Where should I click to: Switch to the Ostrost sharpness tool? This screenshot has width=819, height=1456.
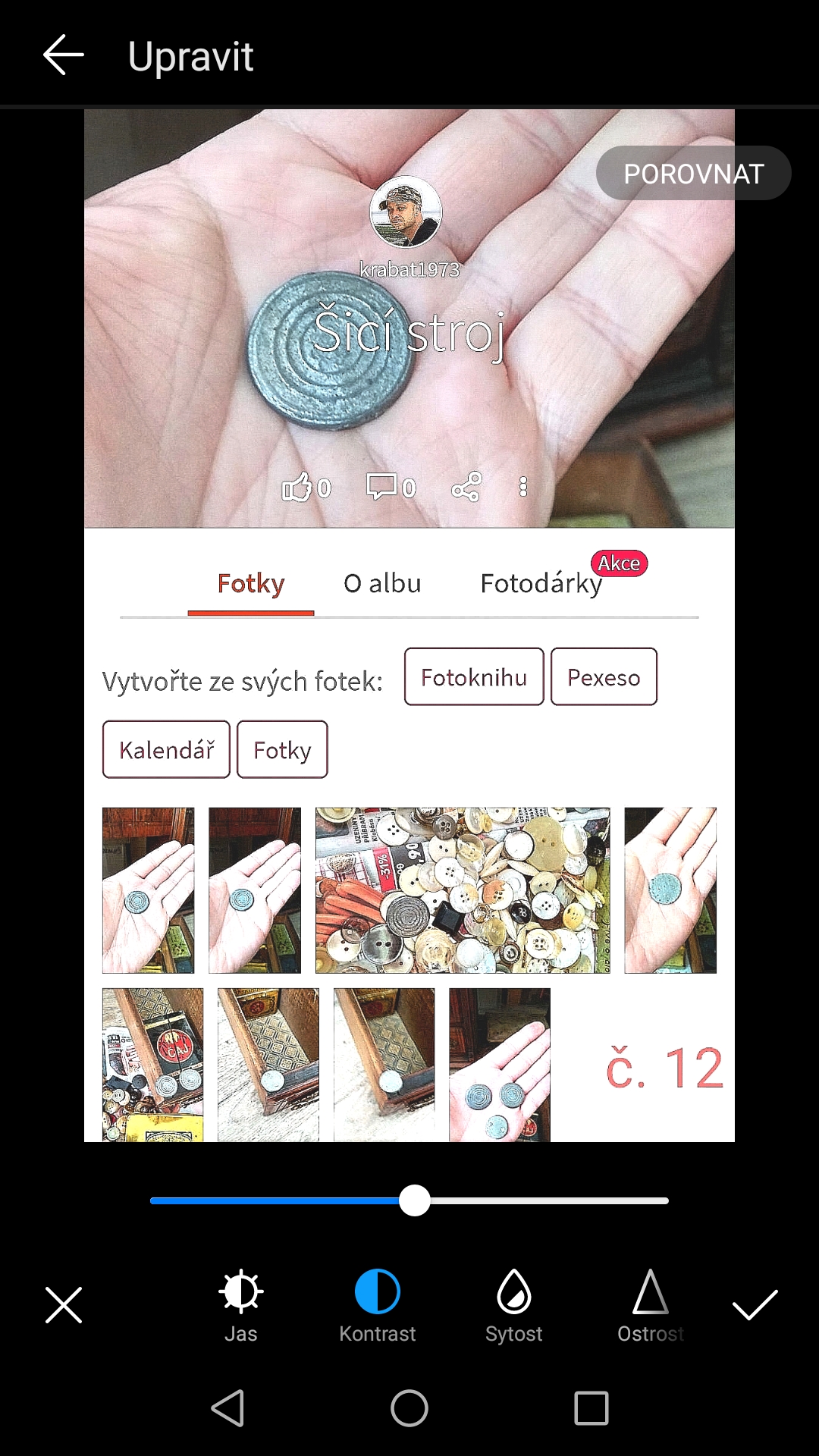(650, 1306)
